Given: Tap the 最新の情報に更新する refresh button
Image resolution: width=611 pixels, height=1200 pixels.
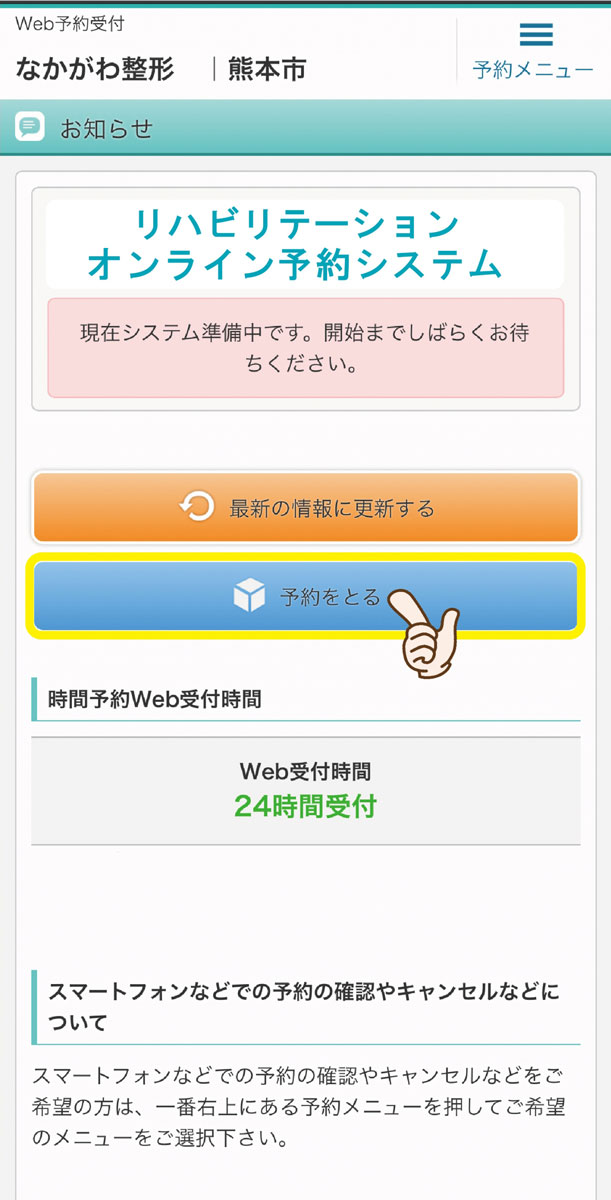Looking at the screenshot, I should tap(306, 508).
